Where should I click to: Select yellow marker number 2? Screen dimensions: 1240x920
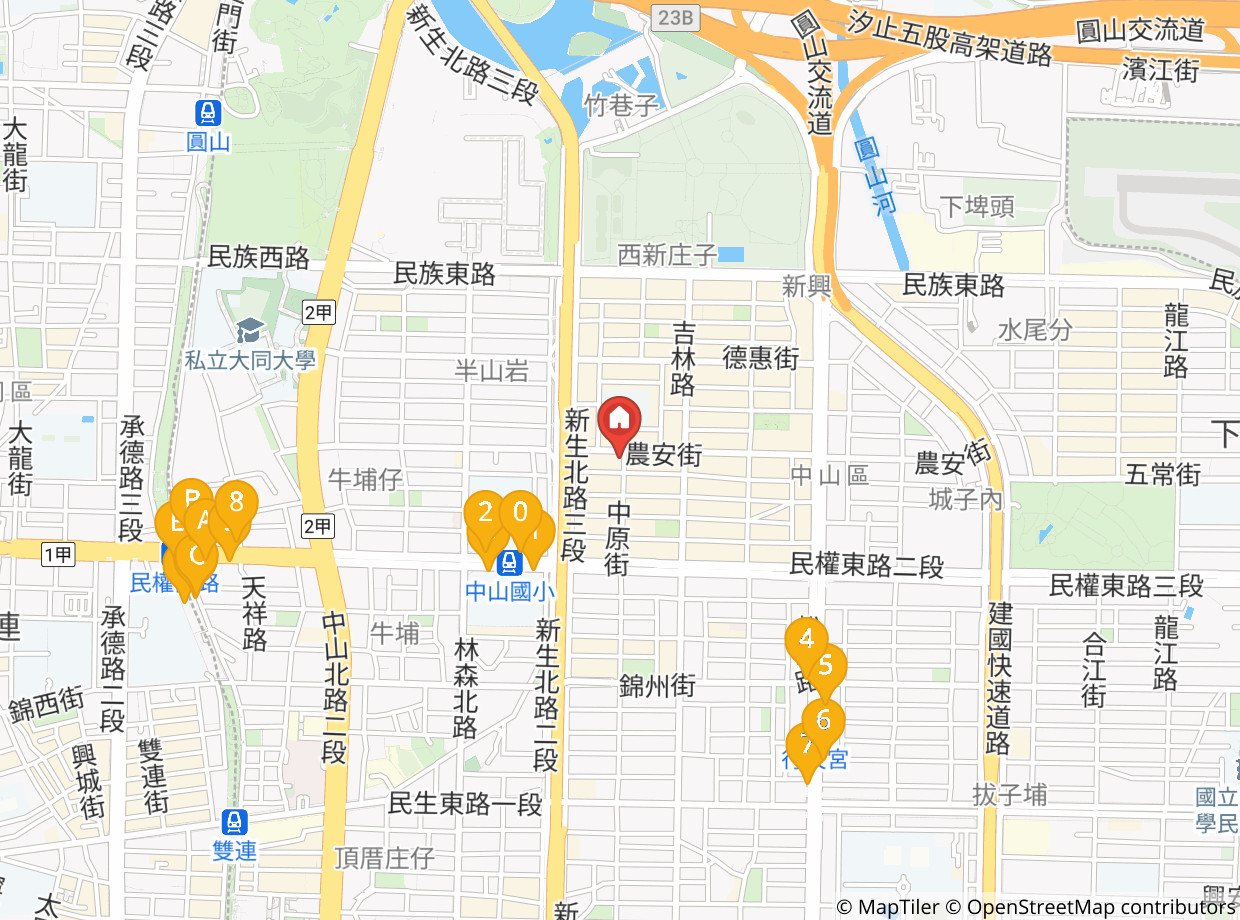[x=485, y=513]
